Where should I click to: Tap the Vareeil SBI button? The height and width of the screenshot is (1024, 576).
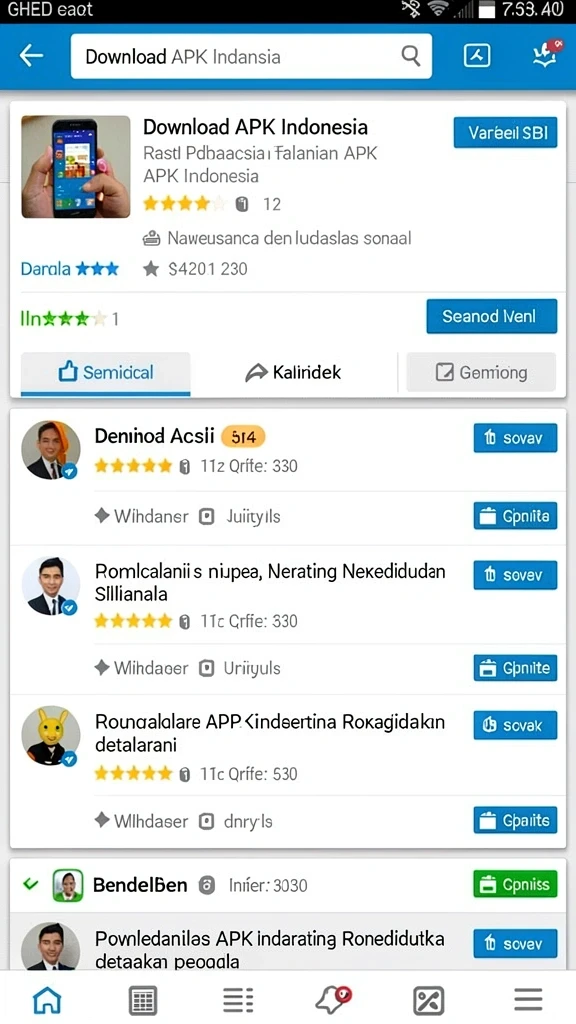click(505, 133)
